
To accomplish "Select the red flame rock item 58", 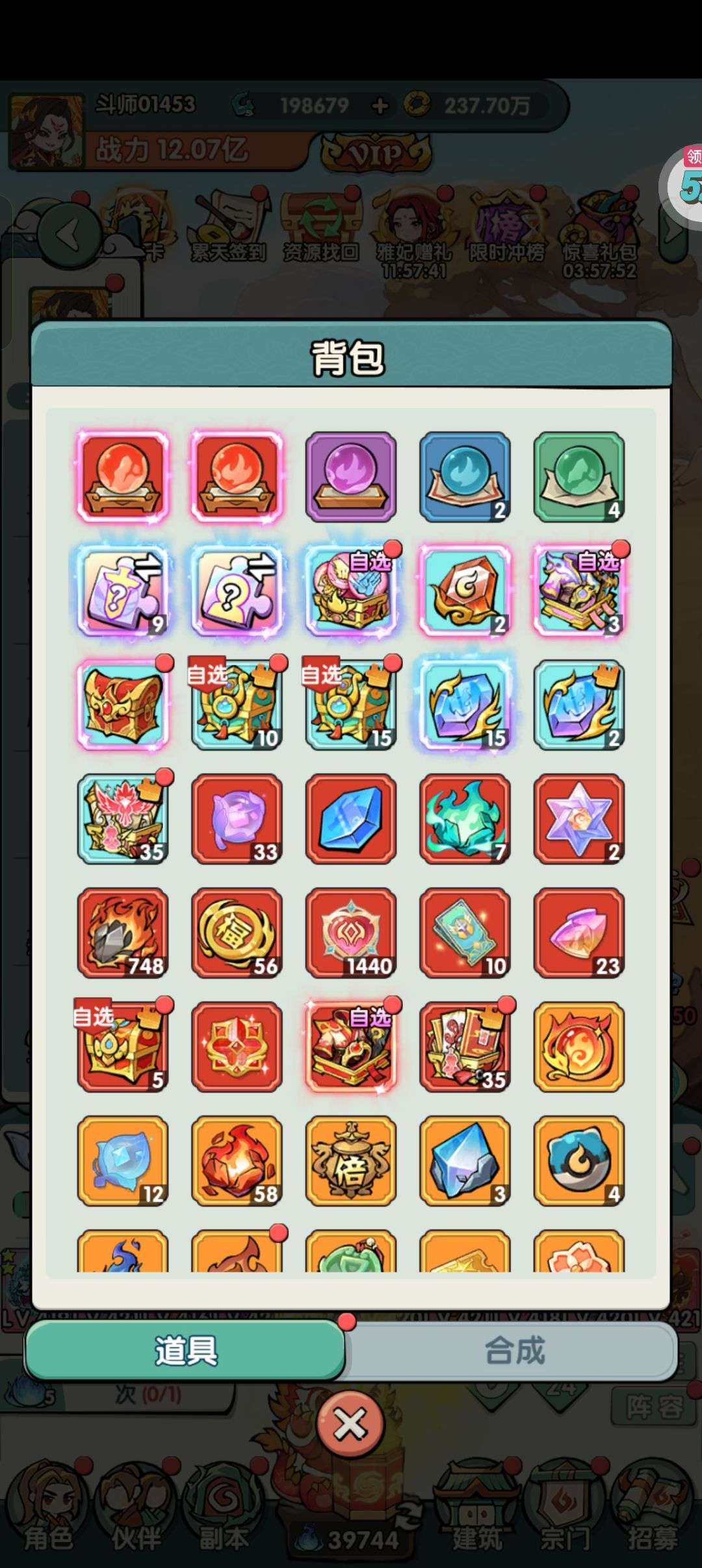I will (x=237, y=1161).
